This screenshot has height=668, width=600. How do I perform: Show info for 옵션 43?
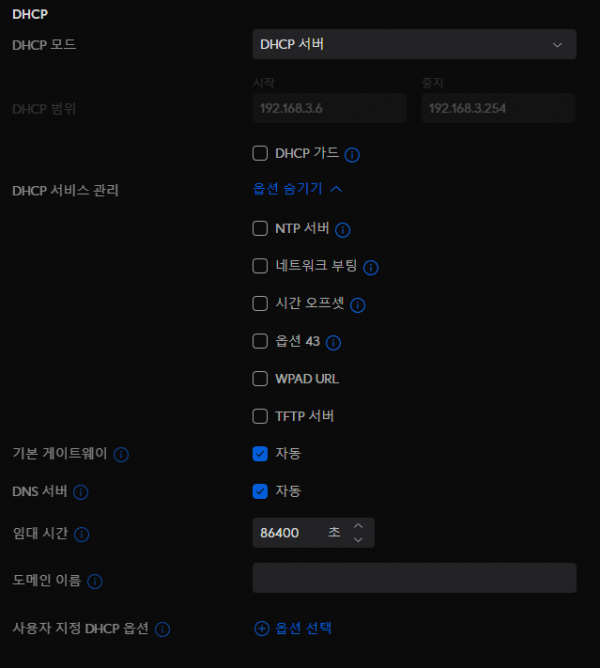point(334,342)
